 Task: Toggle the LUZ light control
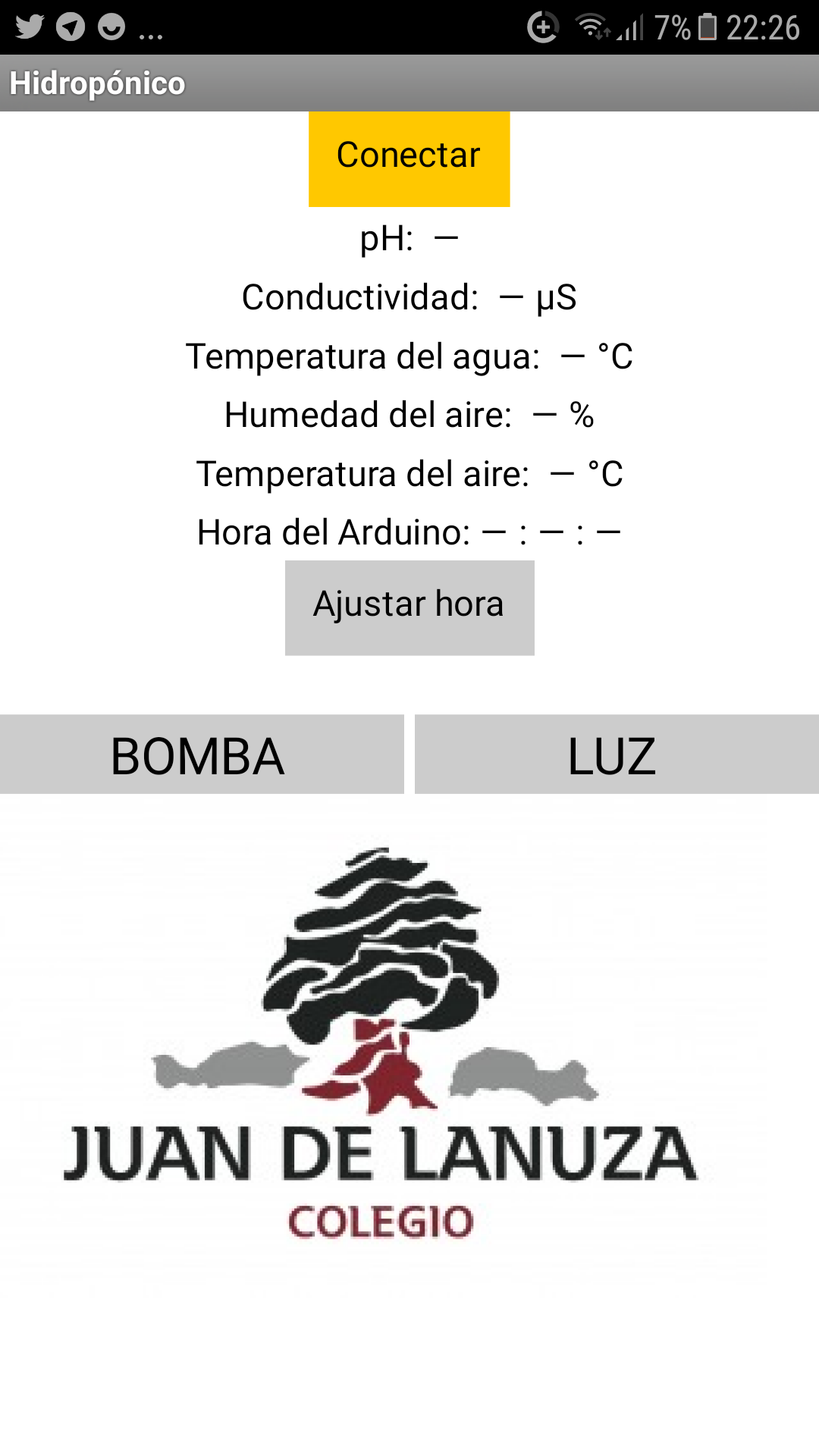[x=614, y=755]
